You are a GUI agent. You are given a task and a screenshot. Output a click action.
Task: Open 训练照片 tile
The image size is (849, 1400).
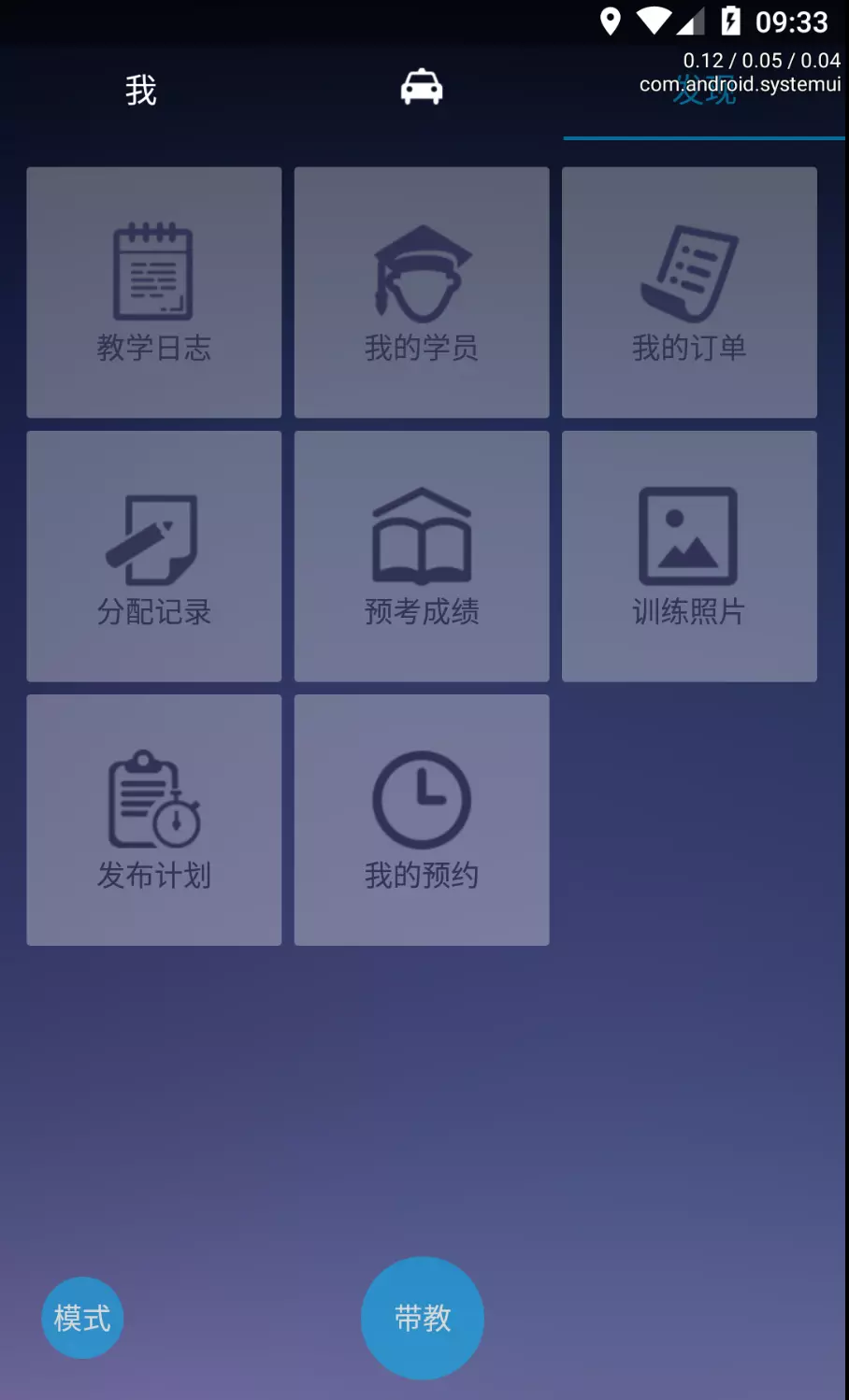[689, 556]
